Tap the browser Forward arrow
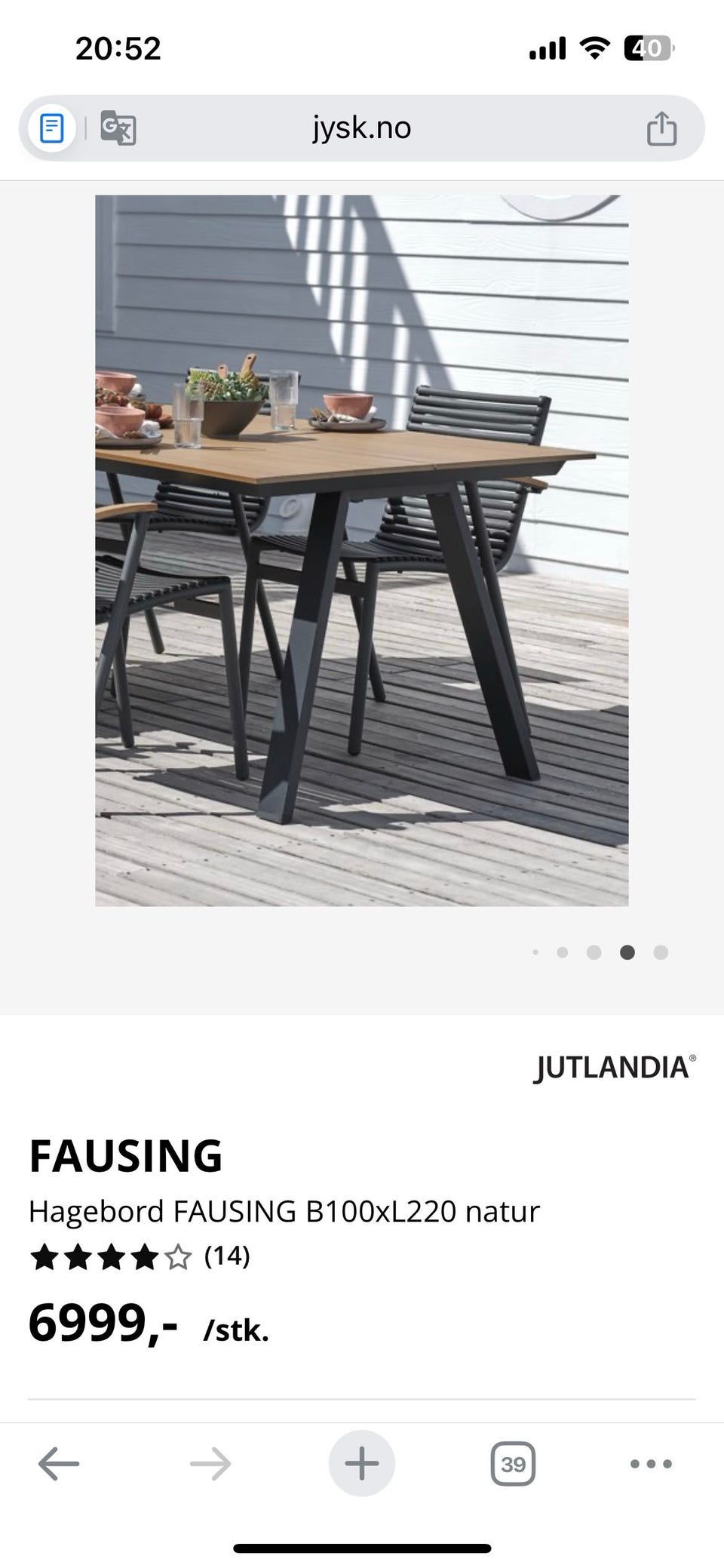Viewport: 724px width, 1568px height. [209, 1462]
